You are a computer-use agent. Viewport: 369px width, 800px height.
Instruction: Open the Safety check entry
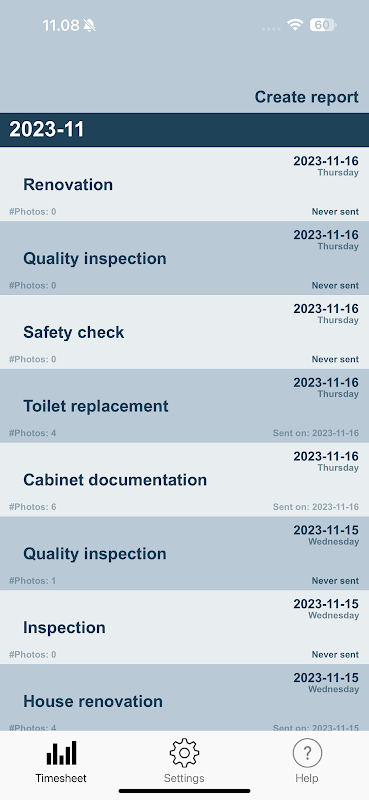point(184,332)
